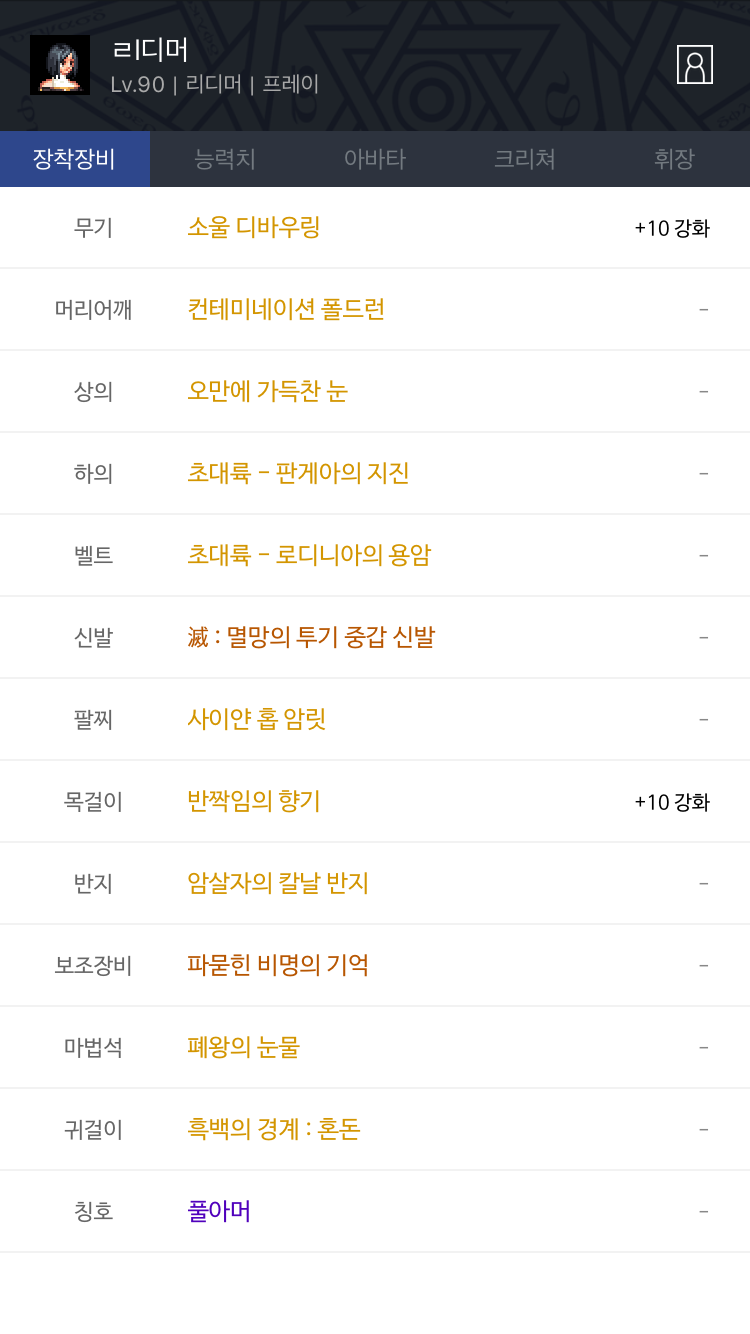
Task: Open 초대륙 - 판게아의 지진 item
Action: click(298, 473)
